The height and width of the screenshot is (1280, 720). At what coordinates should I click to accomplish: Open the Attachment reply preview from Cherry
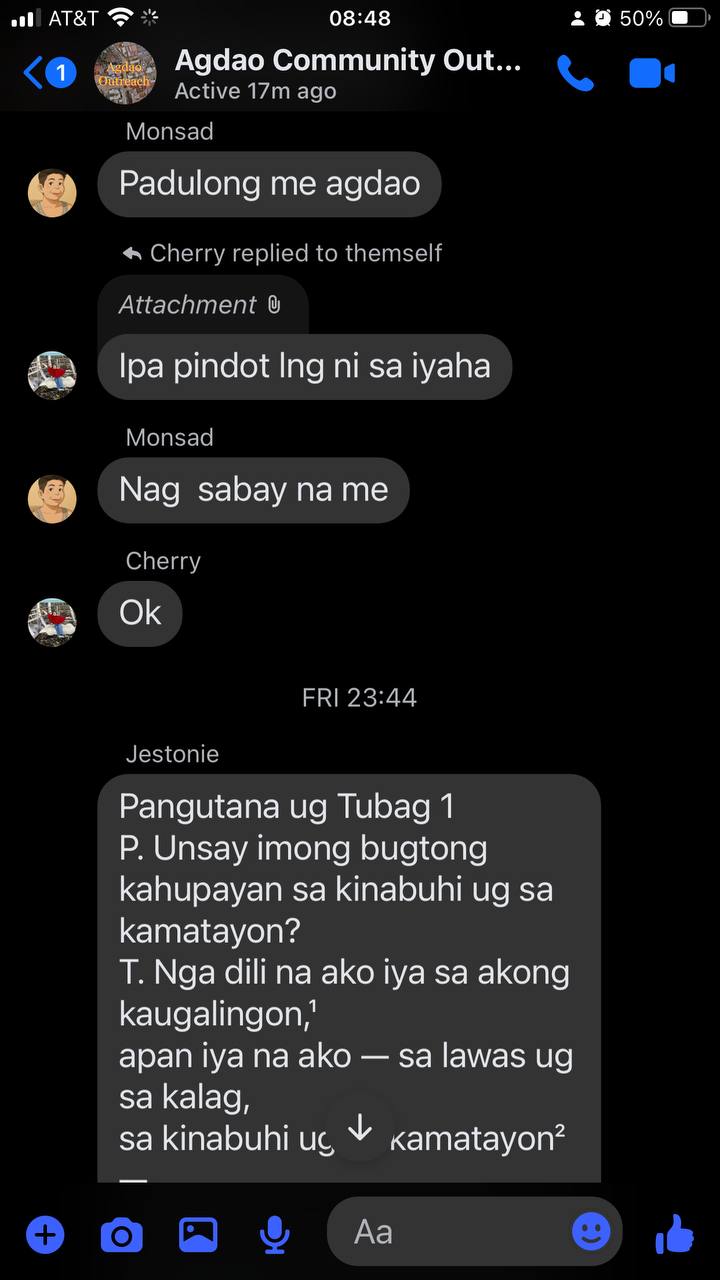pyautogui.click(x=202, y=305)
